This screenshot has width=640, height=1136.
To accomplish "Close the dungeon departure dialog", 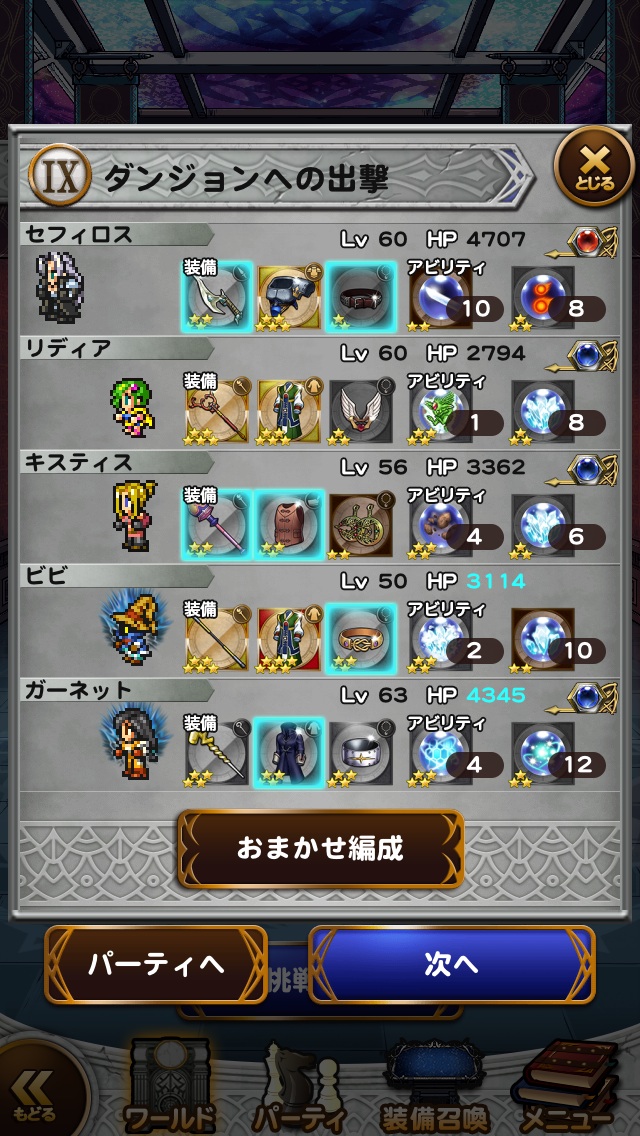I will [594, 167].
